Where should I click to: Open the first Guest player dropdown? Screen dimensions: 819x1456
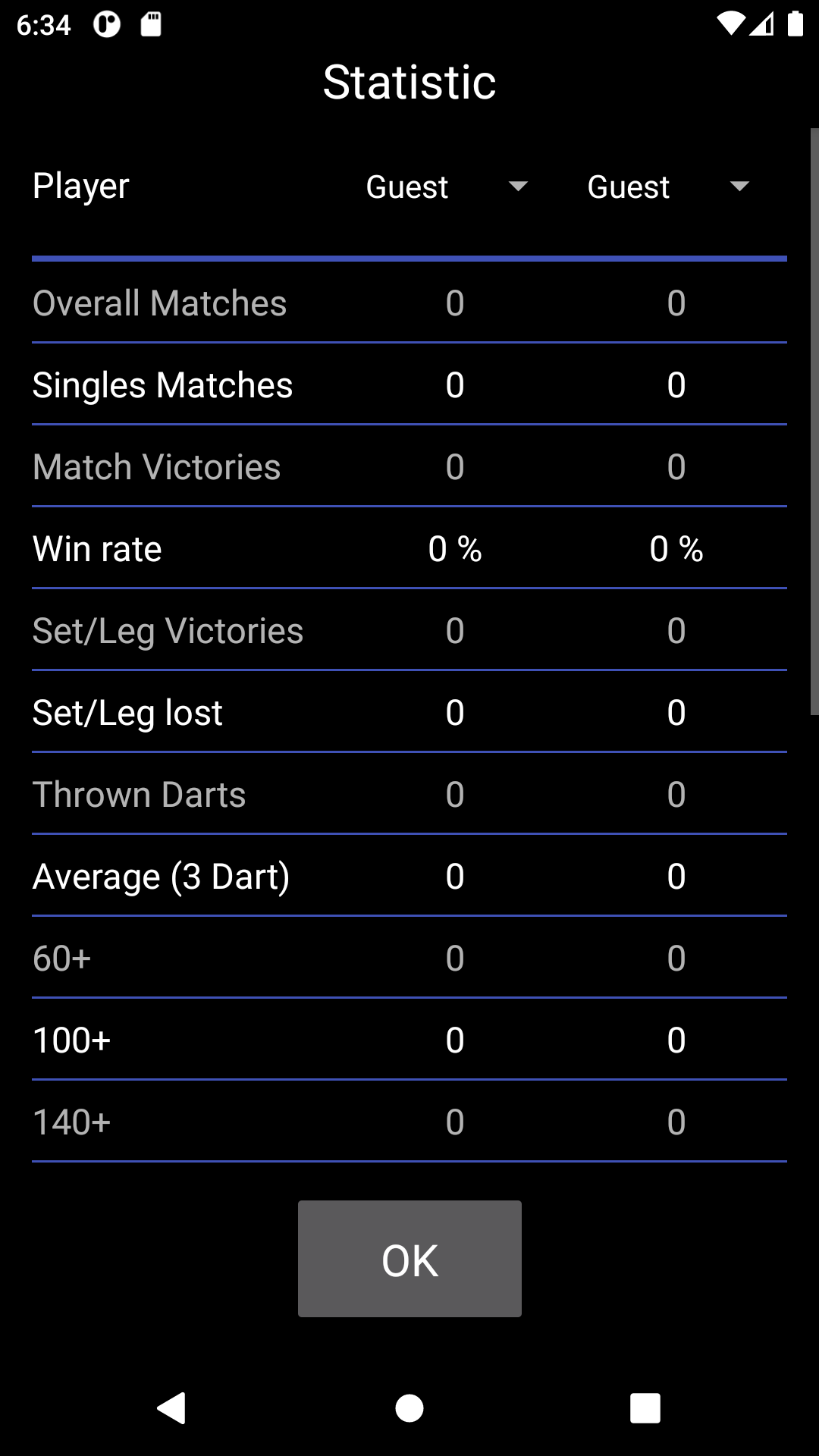click(x=446, y=187)
